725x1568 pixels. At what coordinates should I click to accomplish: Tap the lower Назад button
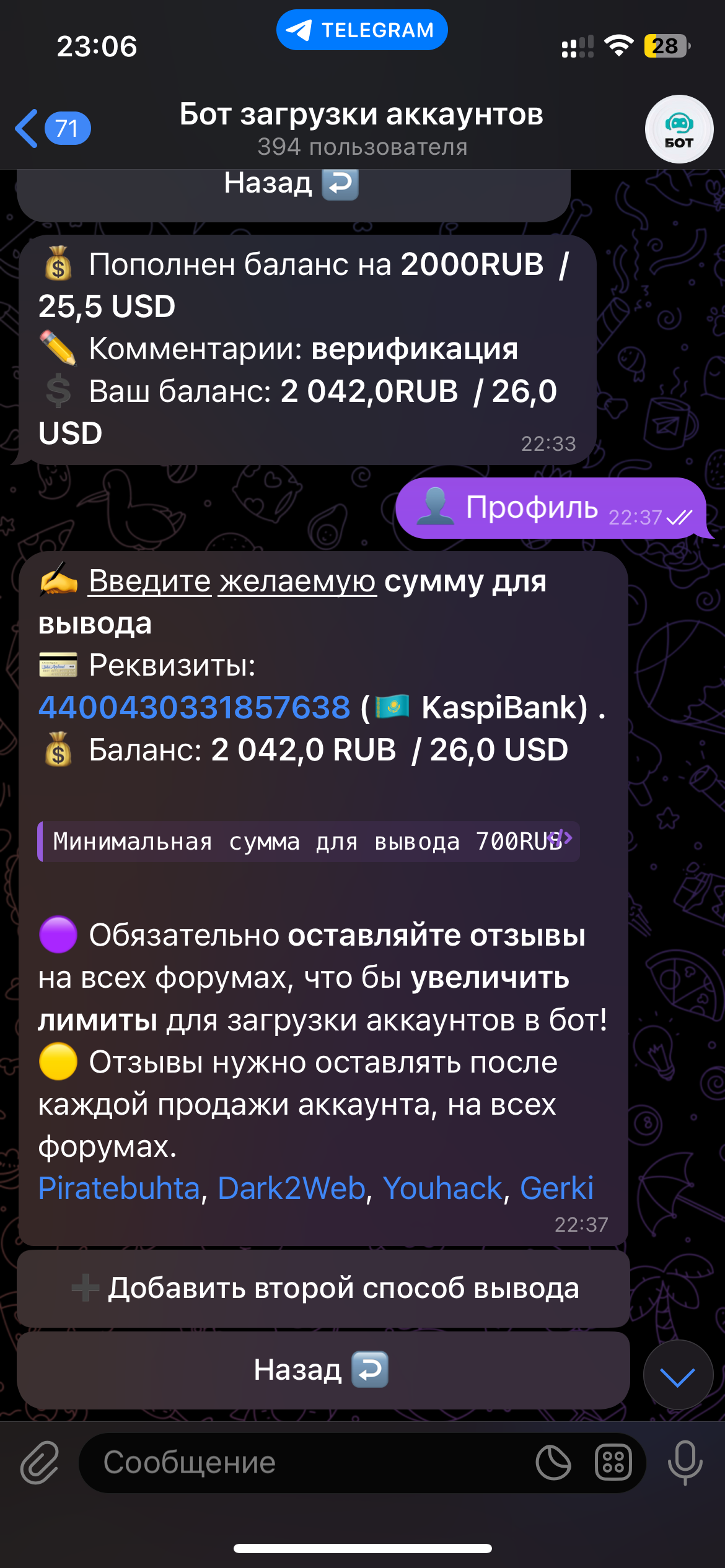click(x=323, y=1370)
